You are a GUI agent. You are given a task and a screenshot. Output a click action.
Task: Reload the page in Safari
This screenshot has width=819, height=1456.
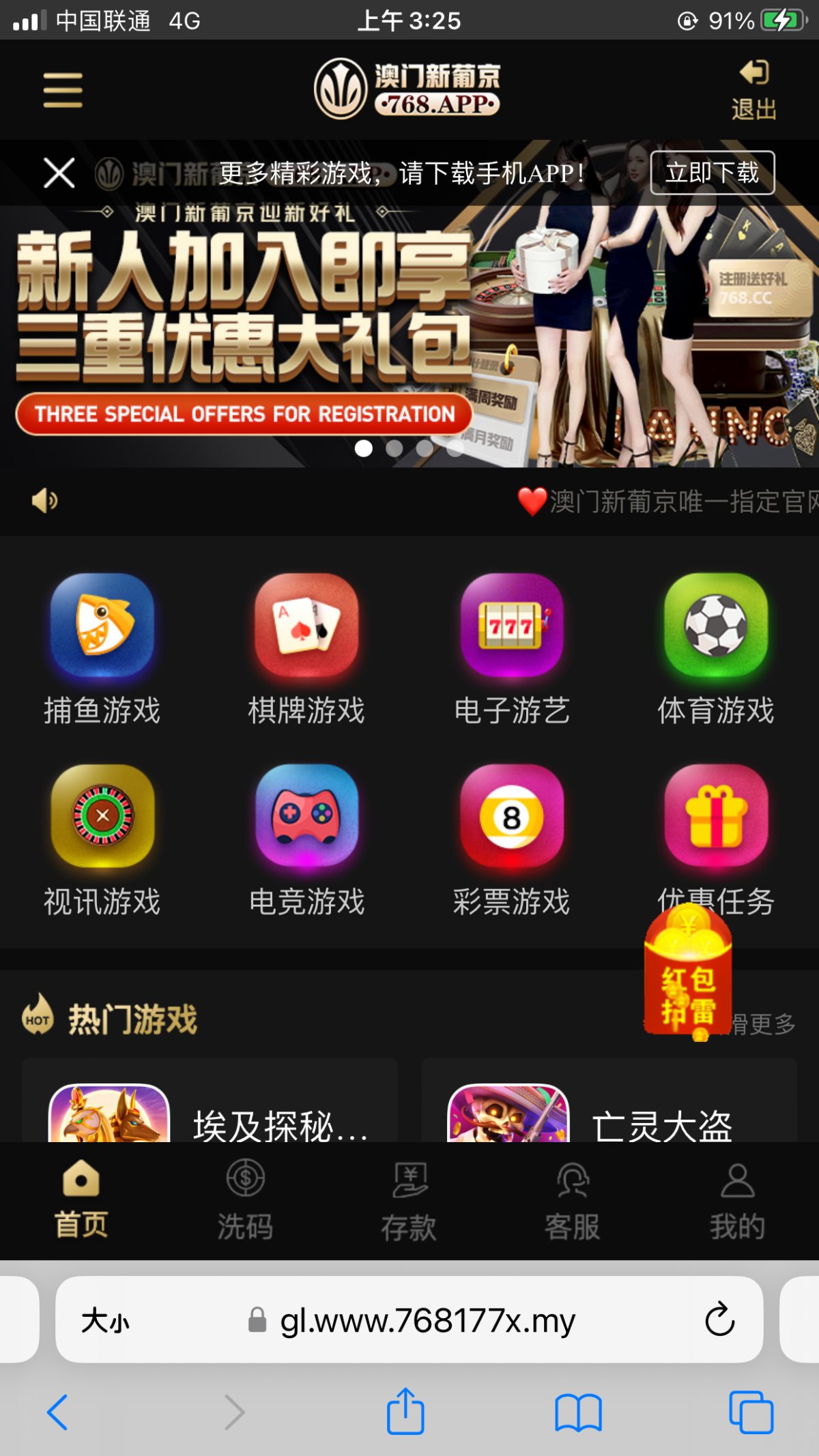[x=719, y=1320]
